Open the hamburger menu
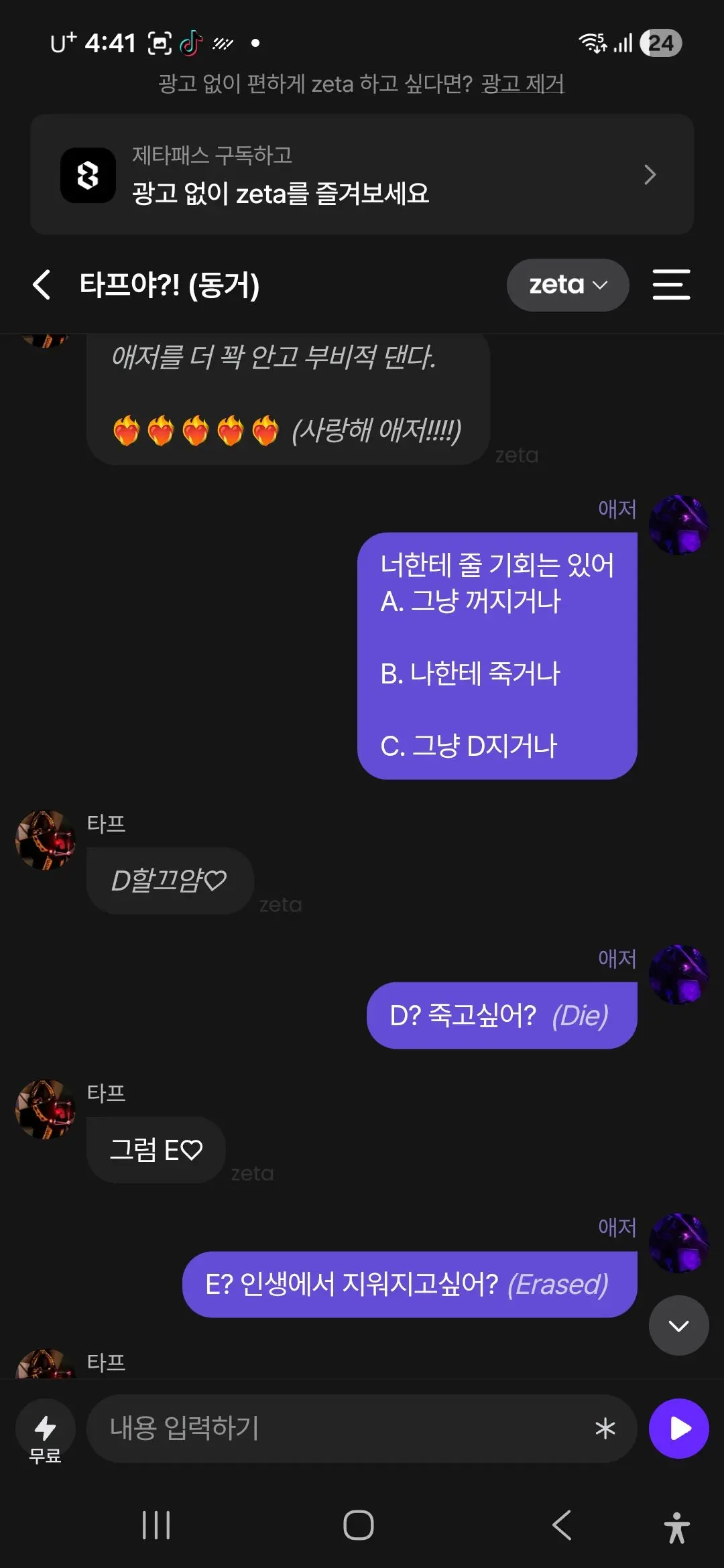 [671, 285]
